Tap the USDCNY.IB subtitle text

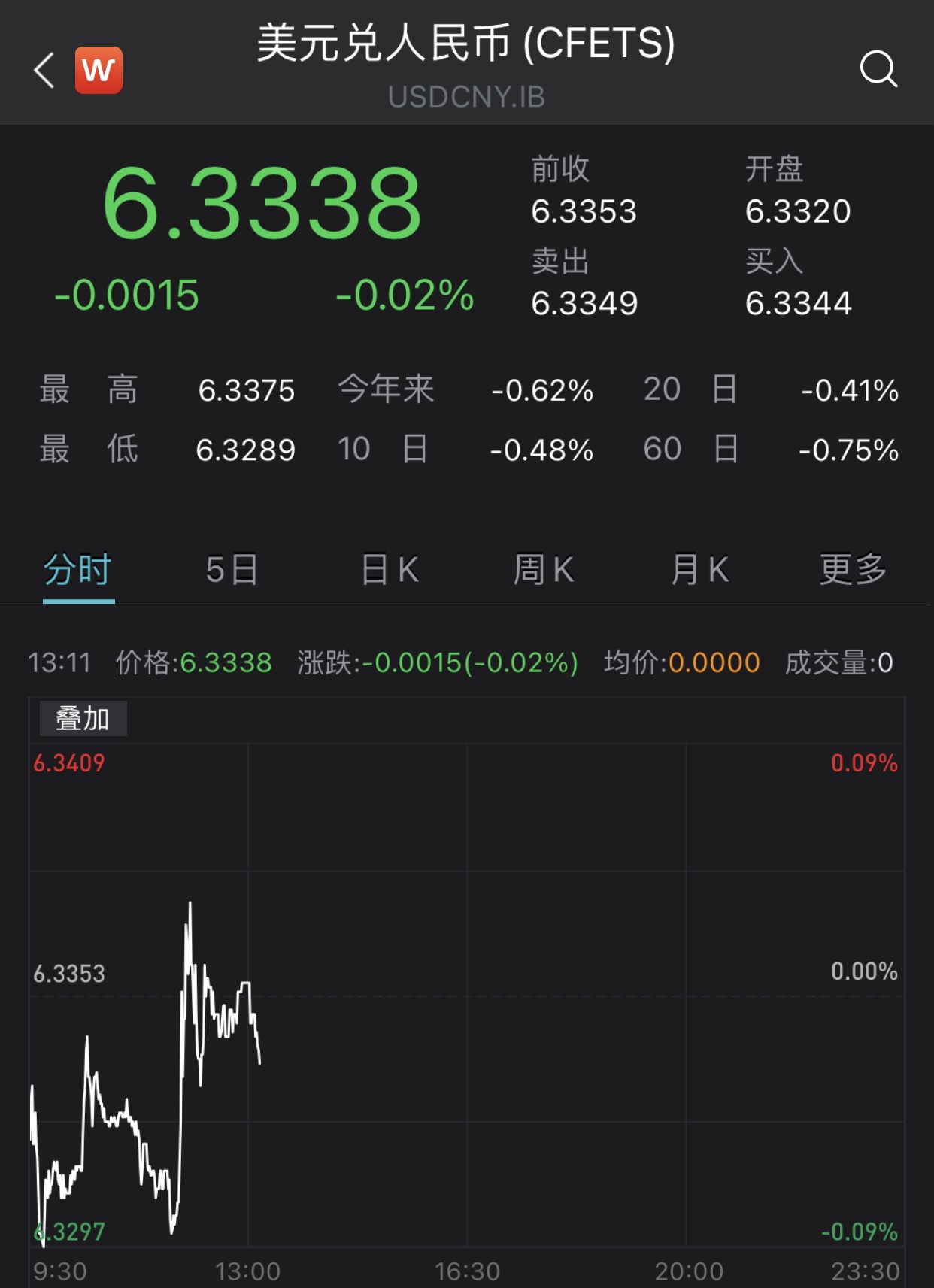pyautogui.click(x=467, y=97)
